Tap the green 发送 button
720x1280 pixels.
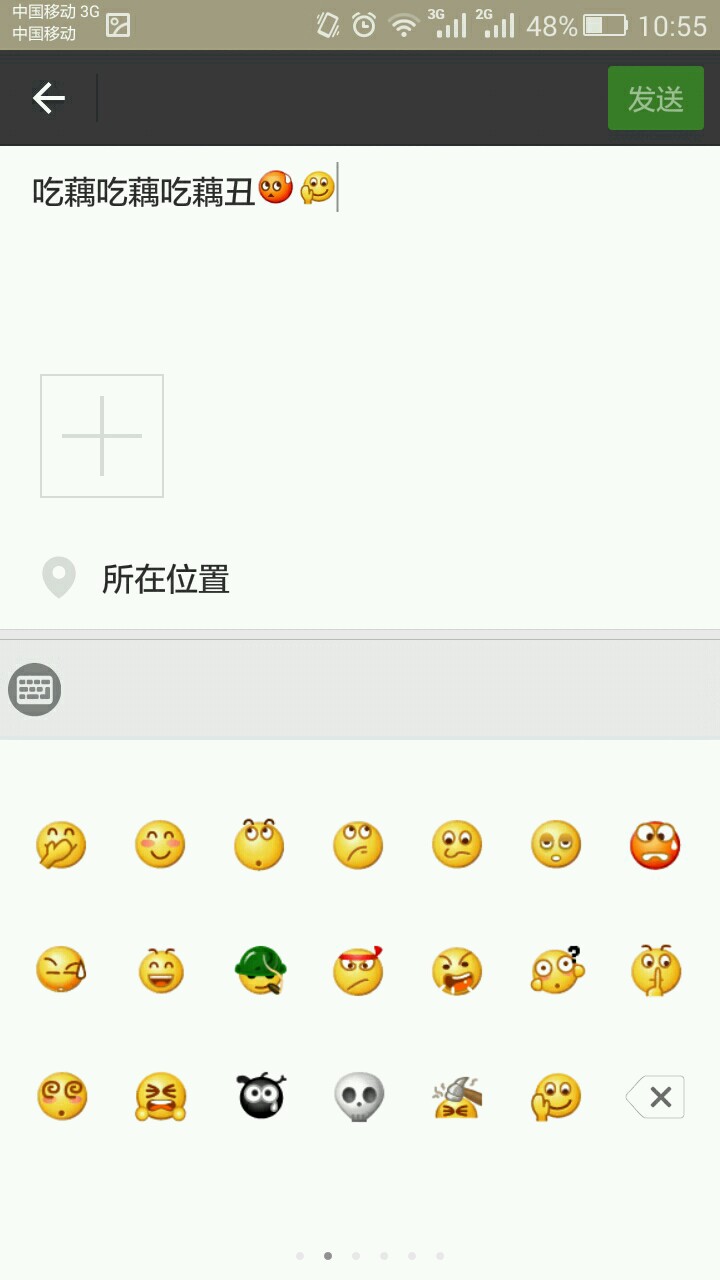pos(655,98)
